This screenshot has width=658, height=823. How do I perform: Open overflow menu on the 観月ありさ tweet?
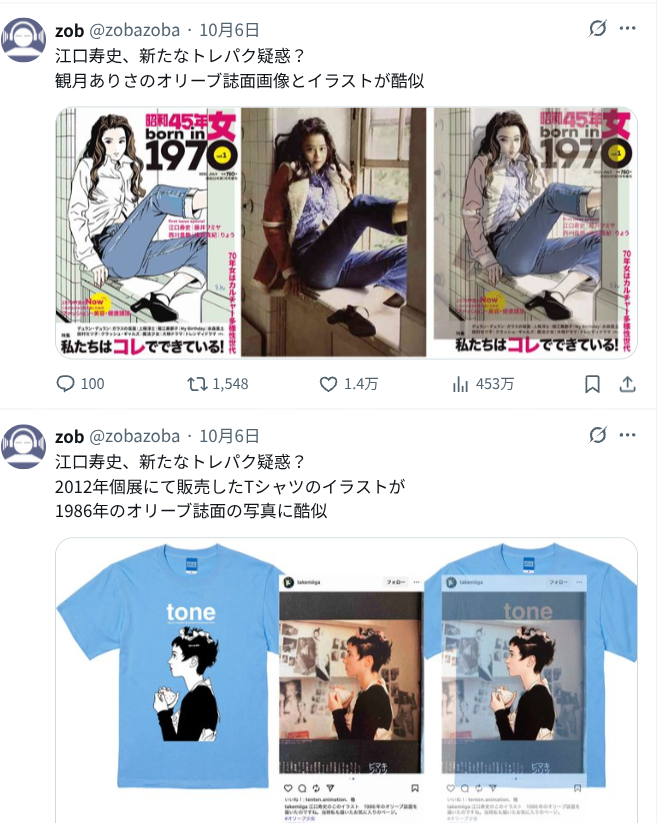(628, 29)
